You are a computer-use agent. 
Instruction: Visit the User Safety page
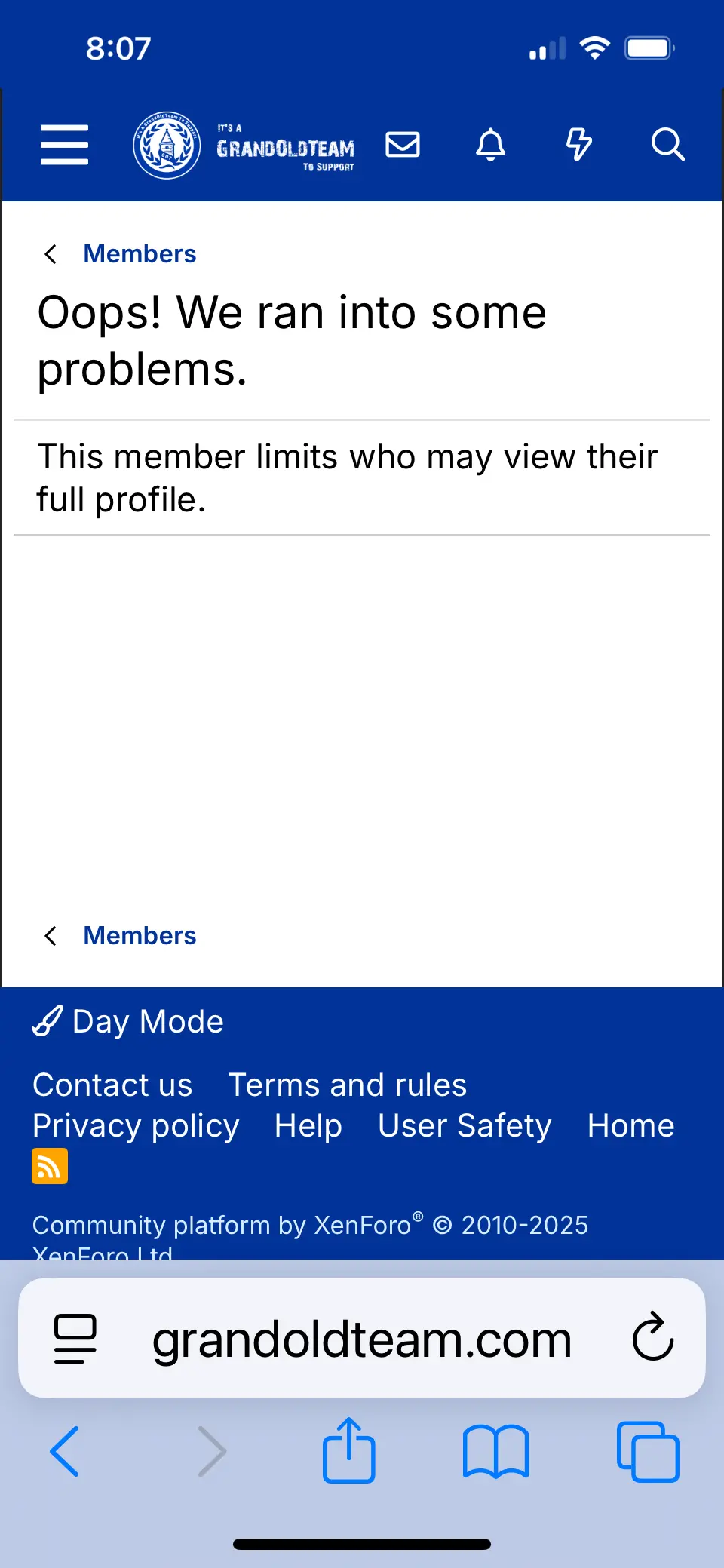(465, 1126)
